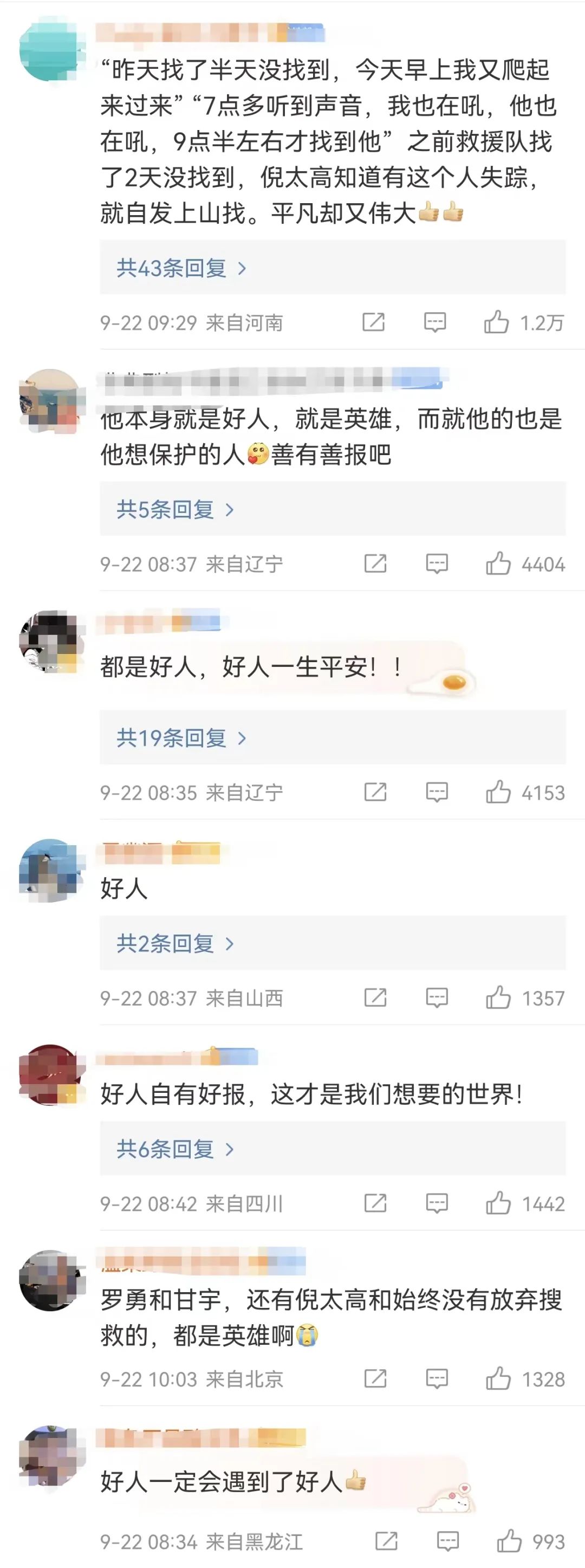Like the 北京 comment with 1328 likes

[x=498, y=1379]
